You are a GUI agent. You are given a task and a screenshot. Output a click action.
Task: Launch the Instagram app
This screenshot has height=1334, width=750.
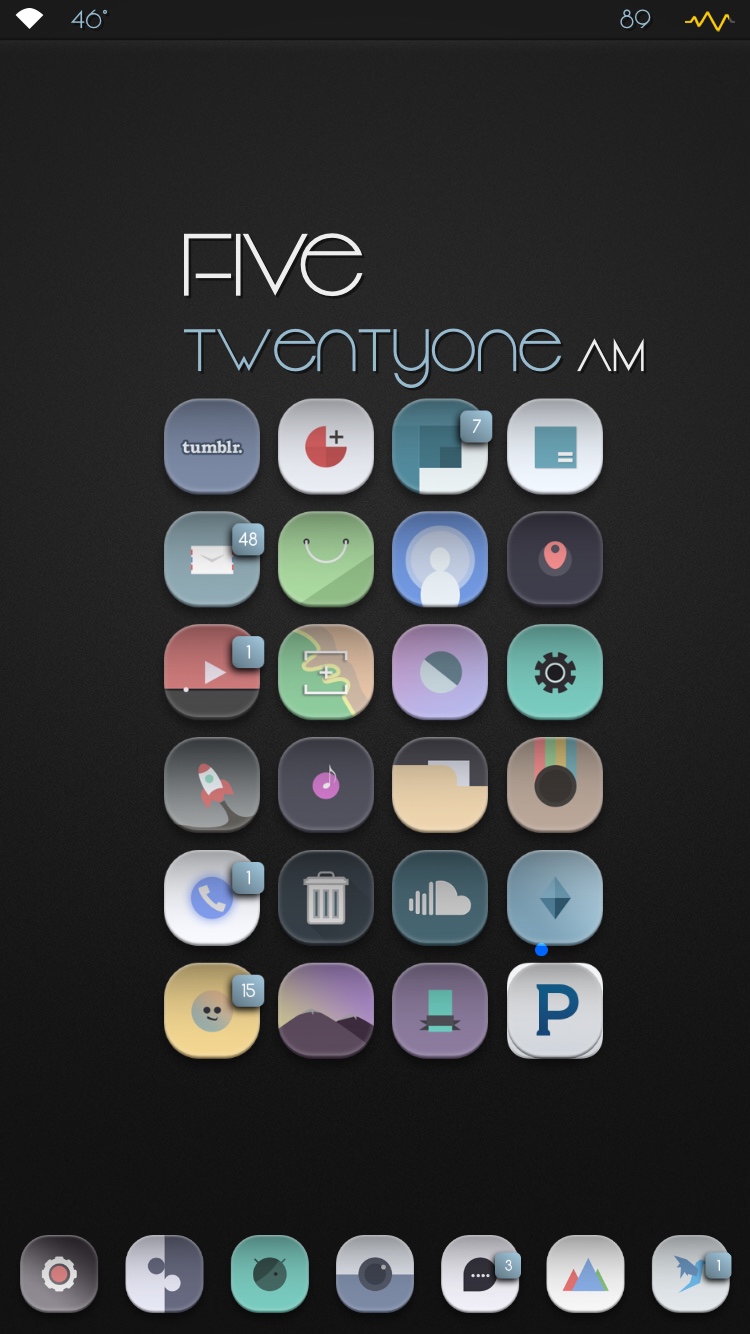click(x=555, y=785)
